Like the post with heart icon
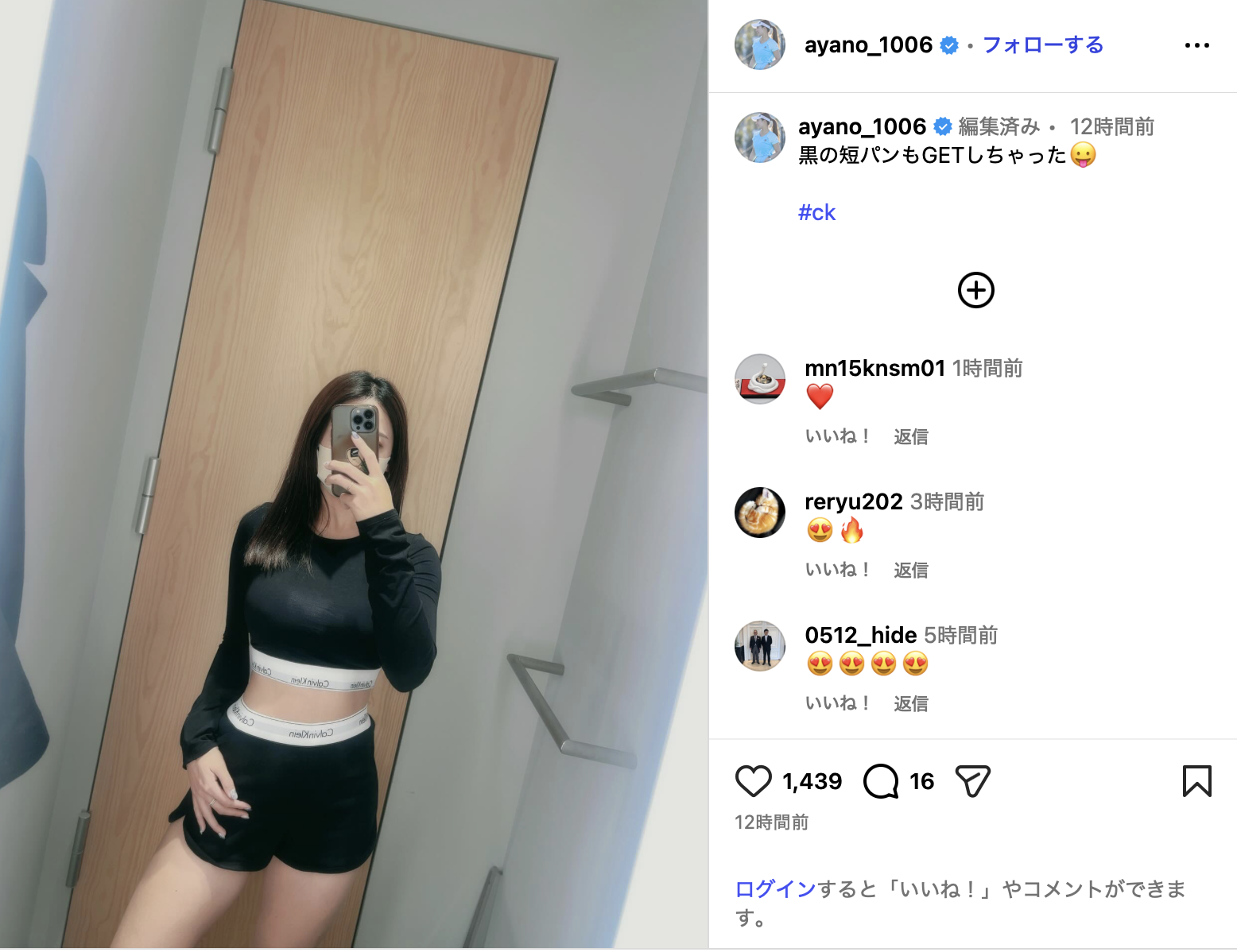The image size is (1237, 952). coord(753,781)
